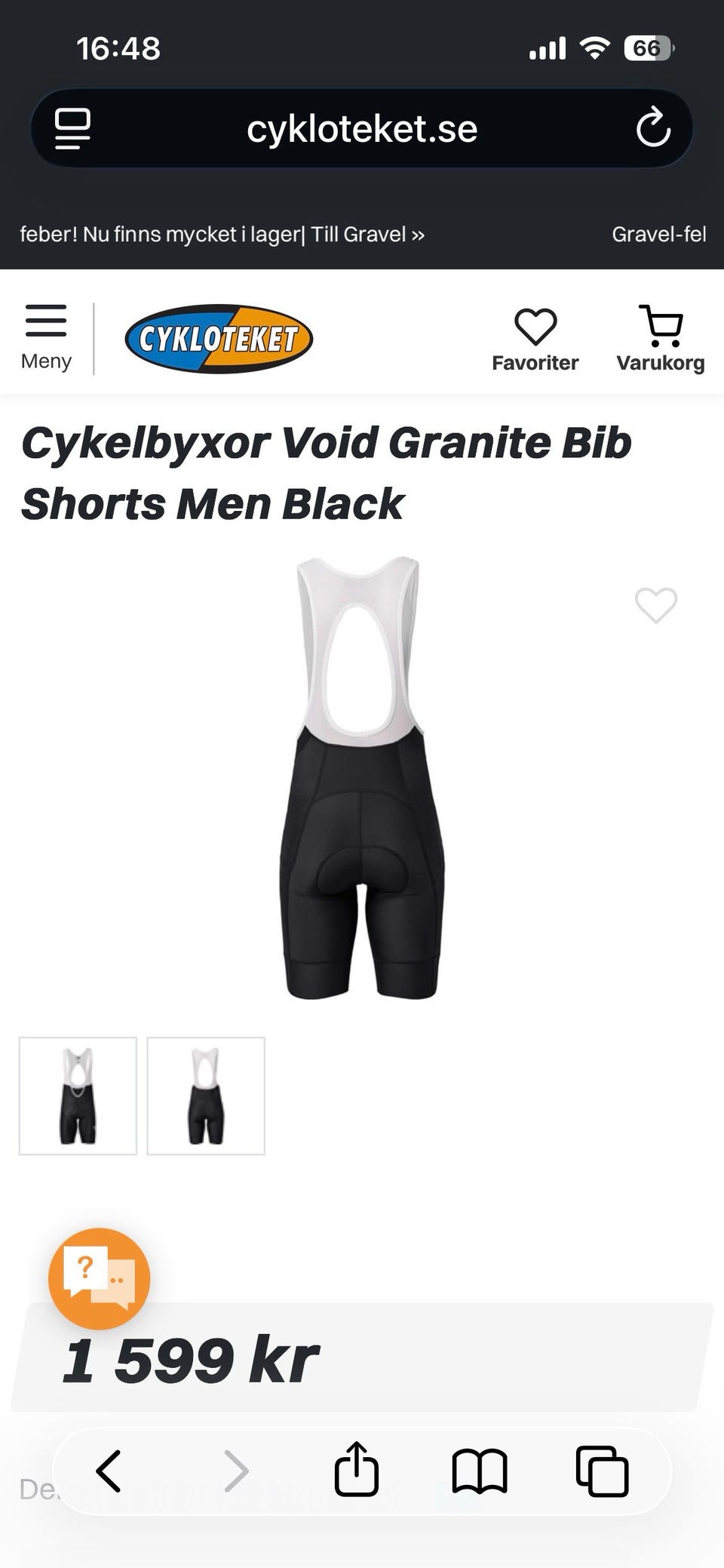
Task: Add this product to favorites heart
Action: click(x=655, y=605)
